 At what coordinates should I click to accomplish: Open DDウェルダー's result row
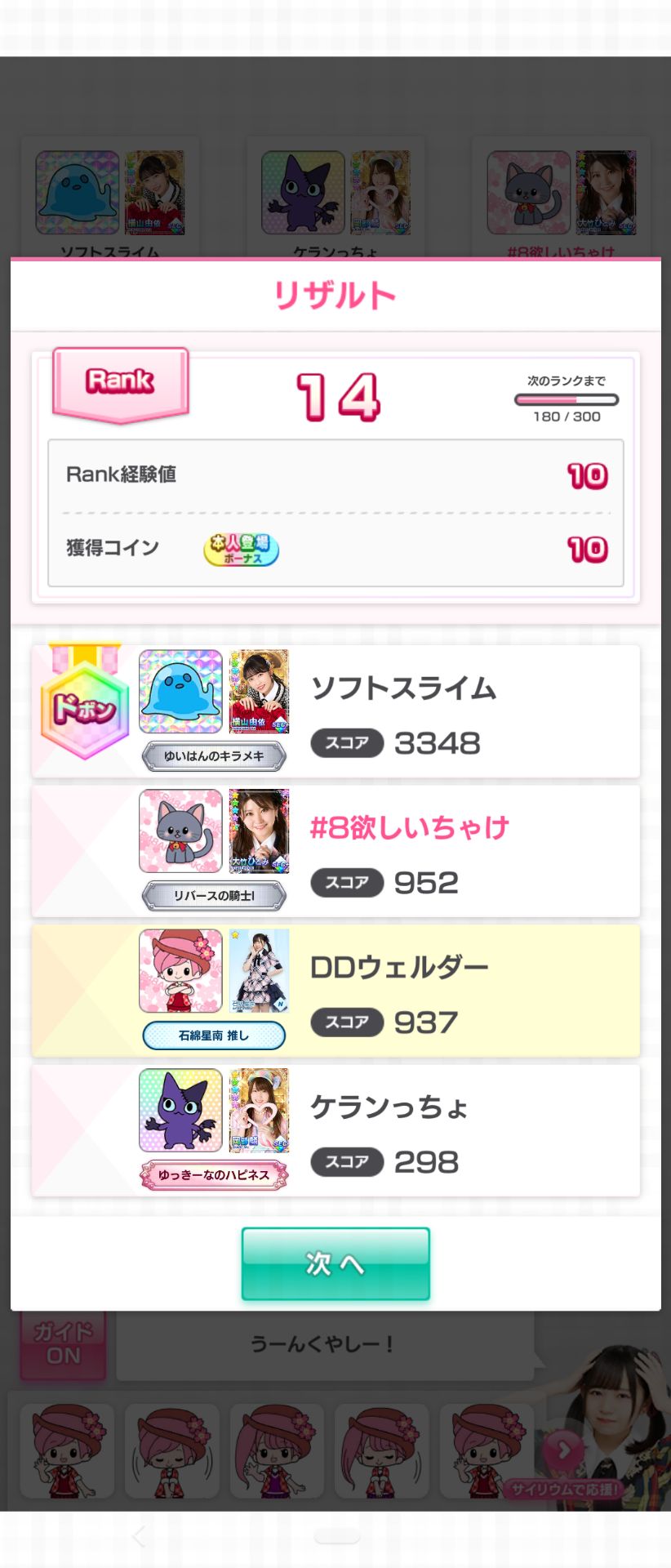tap(335, 991)
